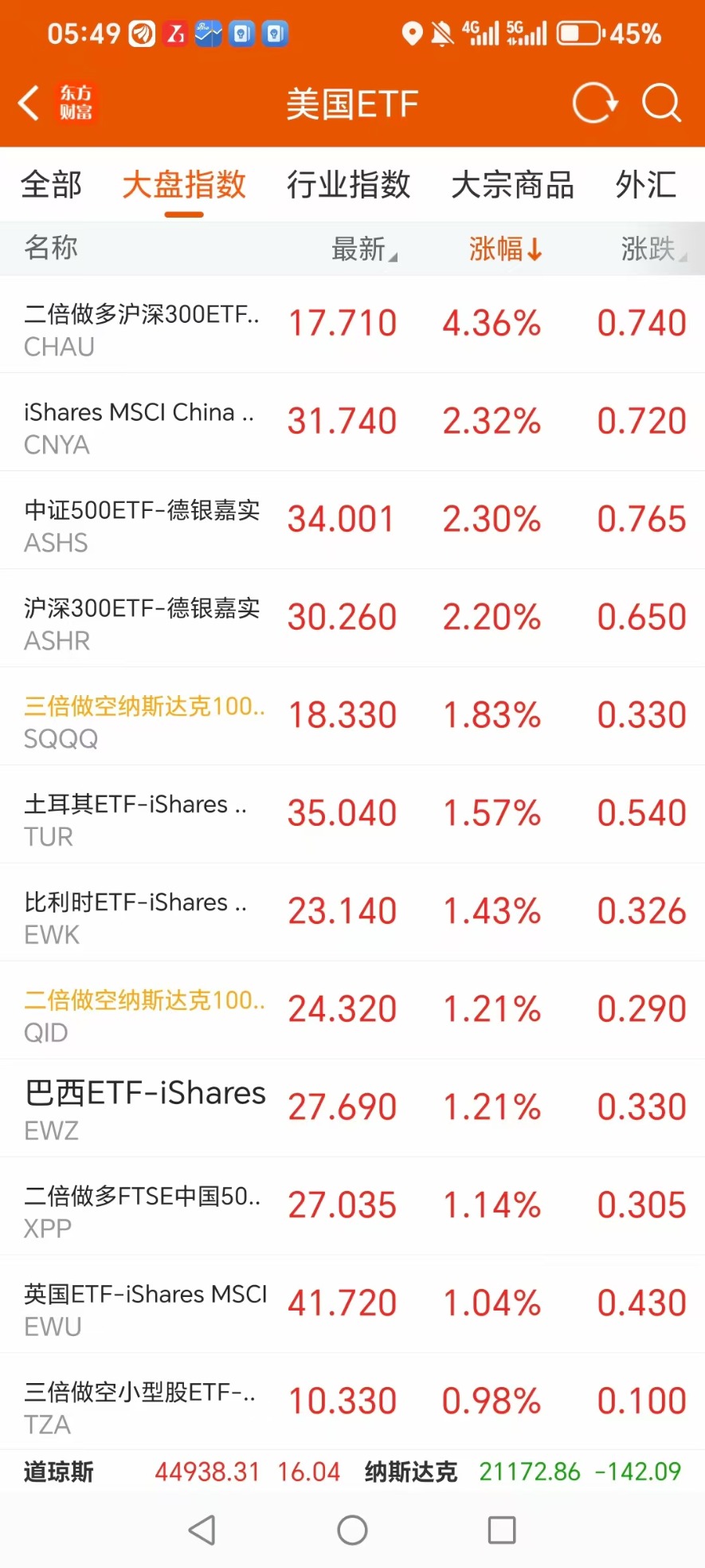Image resolution: width=705 pixels, height=1568 pixels.
Task: Switch to the 全部 tab
Action: click(x=51, y=185)
